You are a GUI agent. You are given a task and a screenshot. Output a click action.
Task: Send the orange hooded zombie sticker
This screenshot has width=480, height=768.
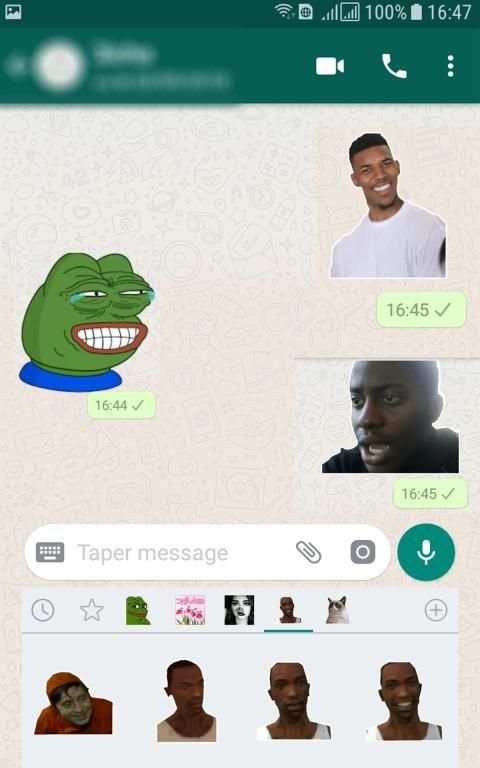[x=73, y=703]
